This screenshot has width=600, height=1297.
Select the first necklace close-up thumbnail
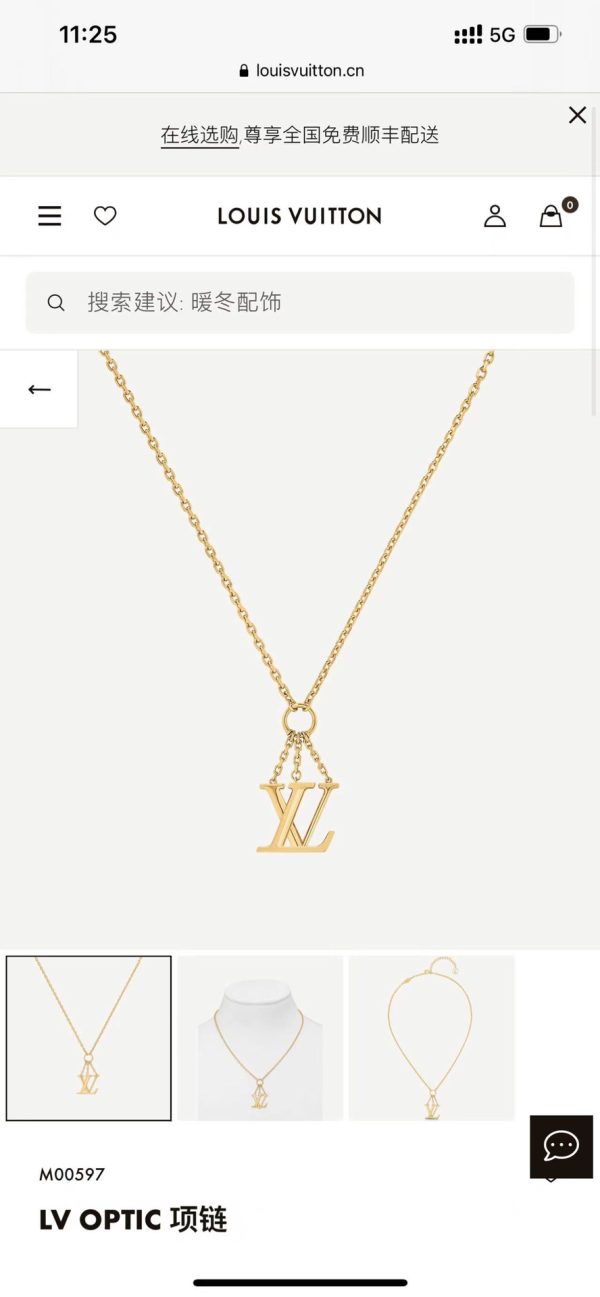(x=89, y=1038)
